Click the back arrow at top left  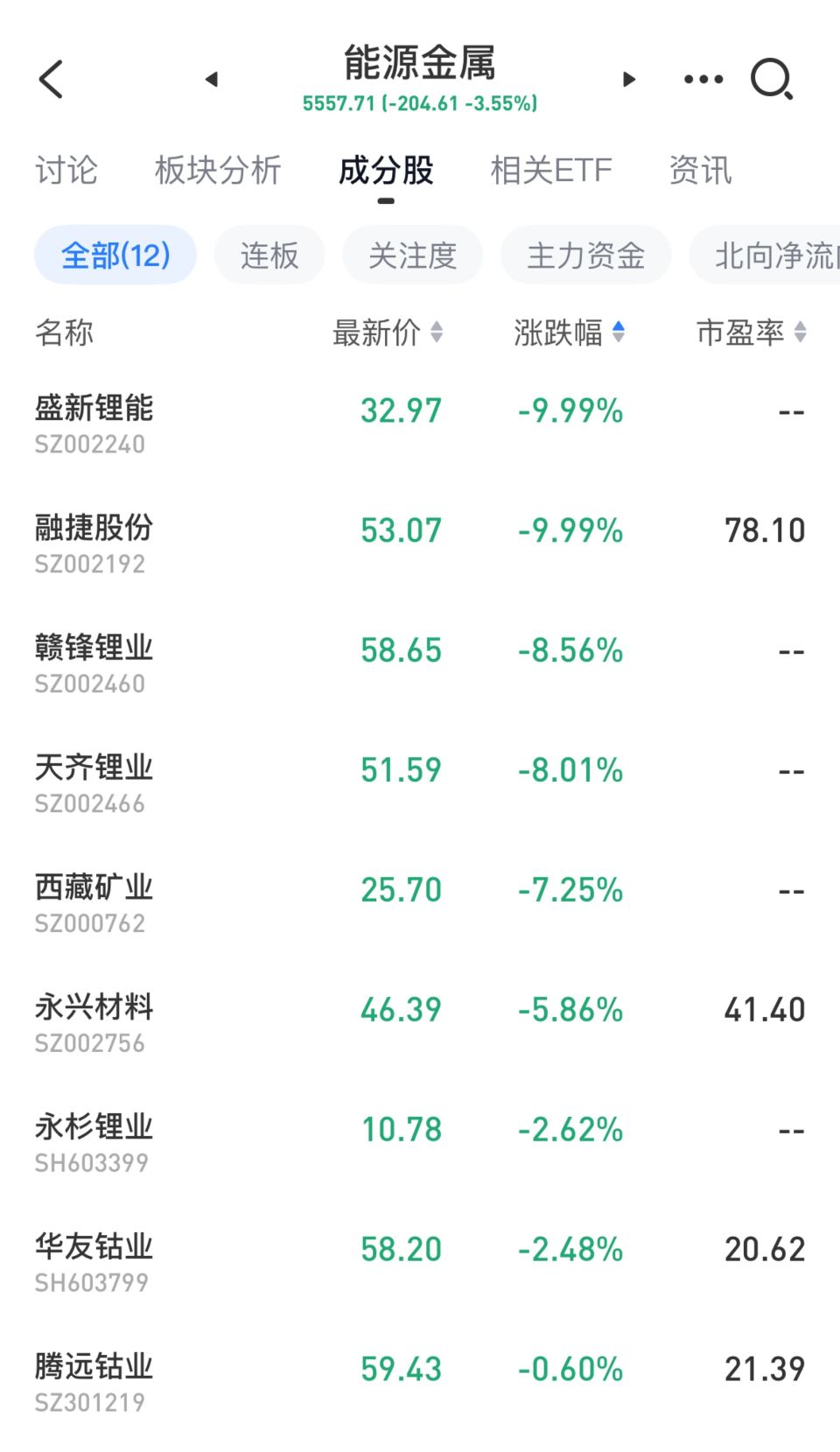tap(50, 79)
